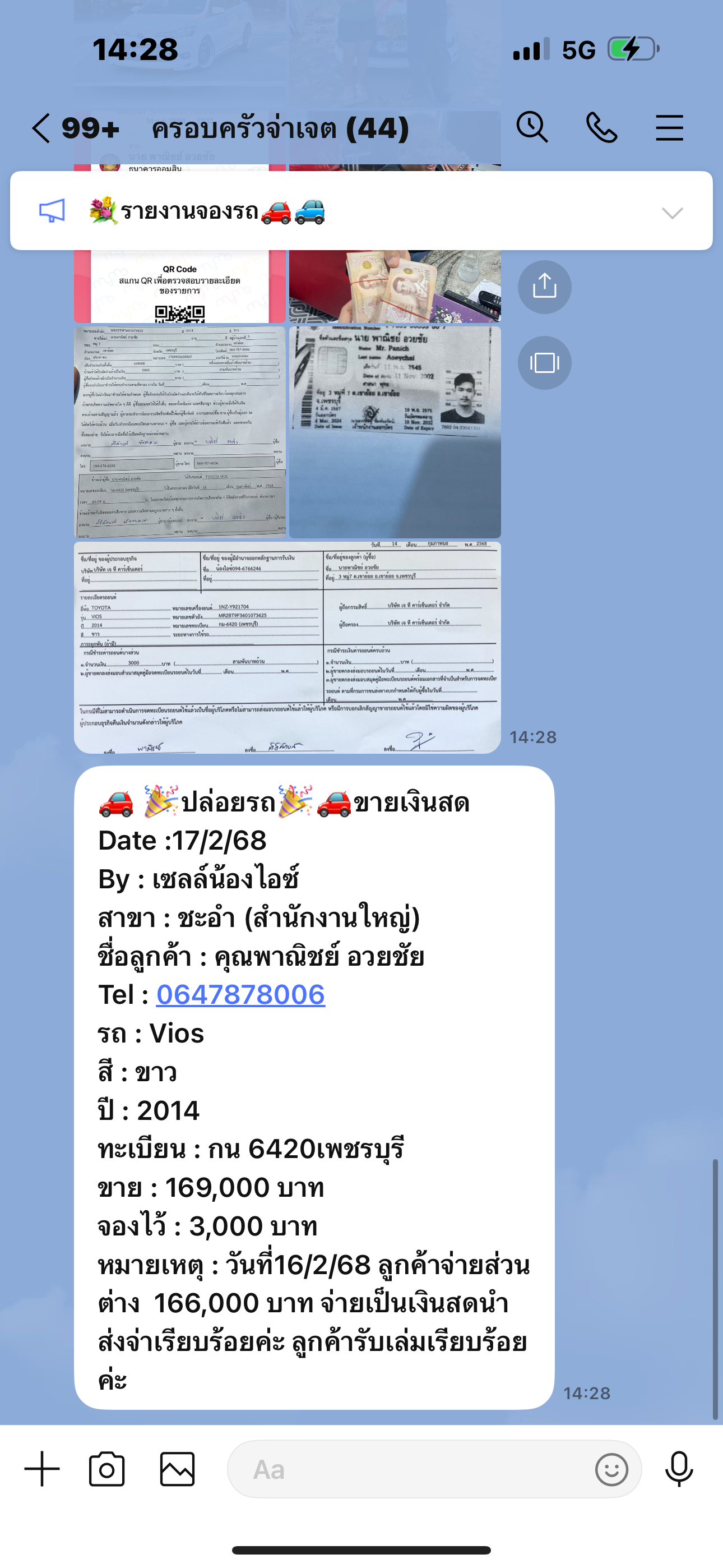Open the ID card photo
Screen dimensions: 723x1568
[395, 432]
